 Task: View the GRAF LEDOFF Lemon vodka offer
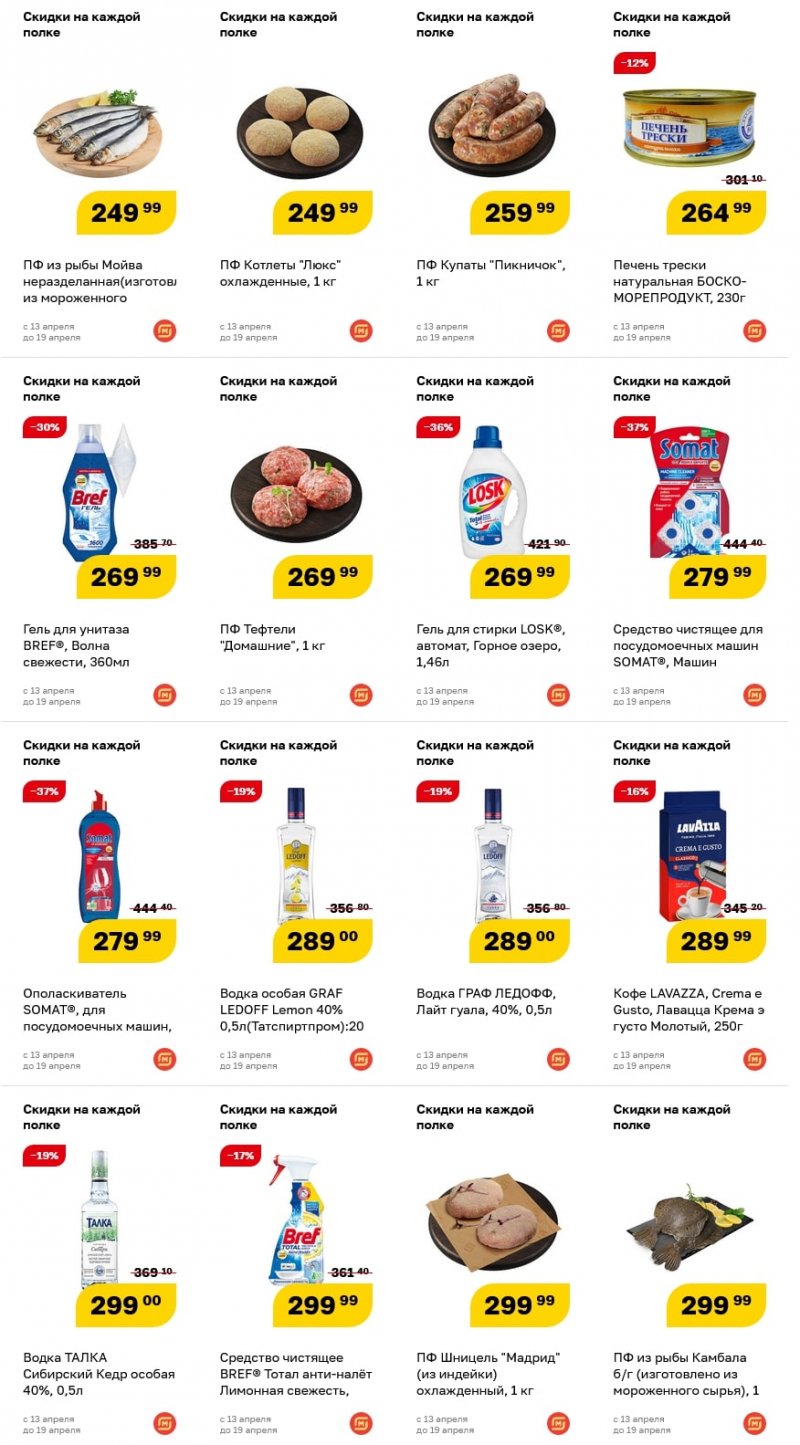pyautogui.click(x=296, y=904)
